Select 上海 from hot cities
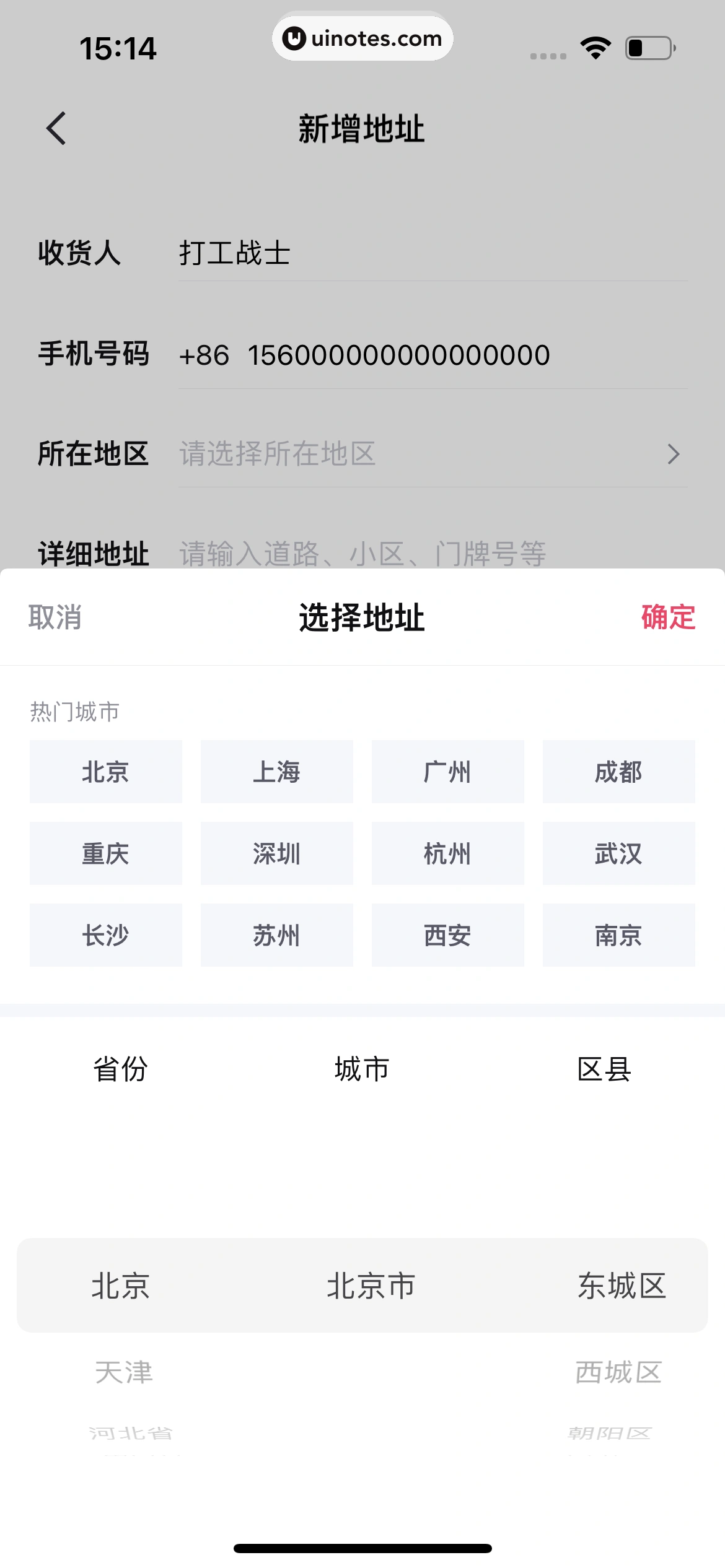The width and height of the screenshot is (725, 1568). (x=276, y=772)
